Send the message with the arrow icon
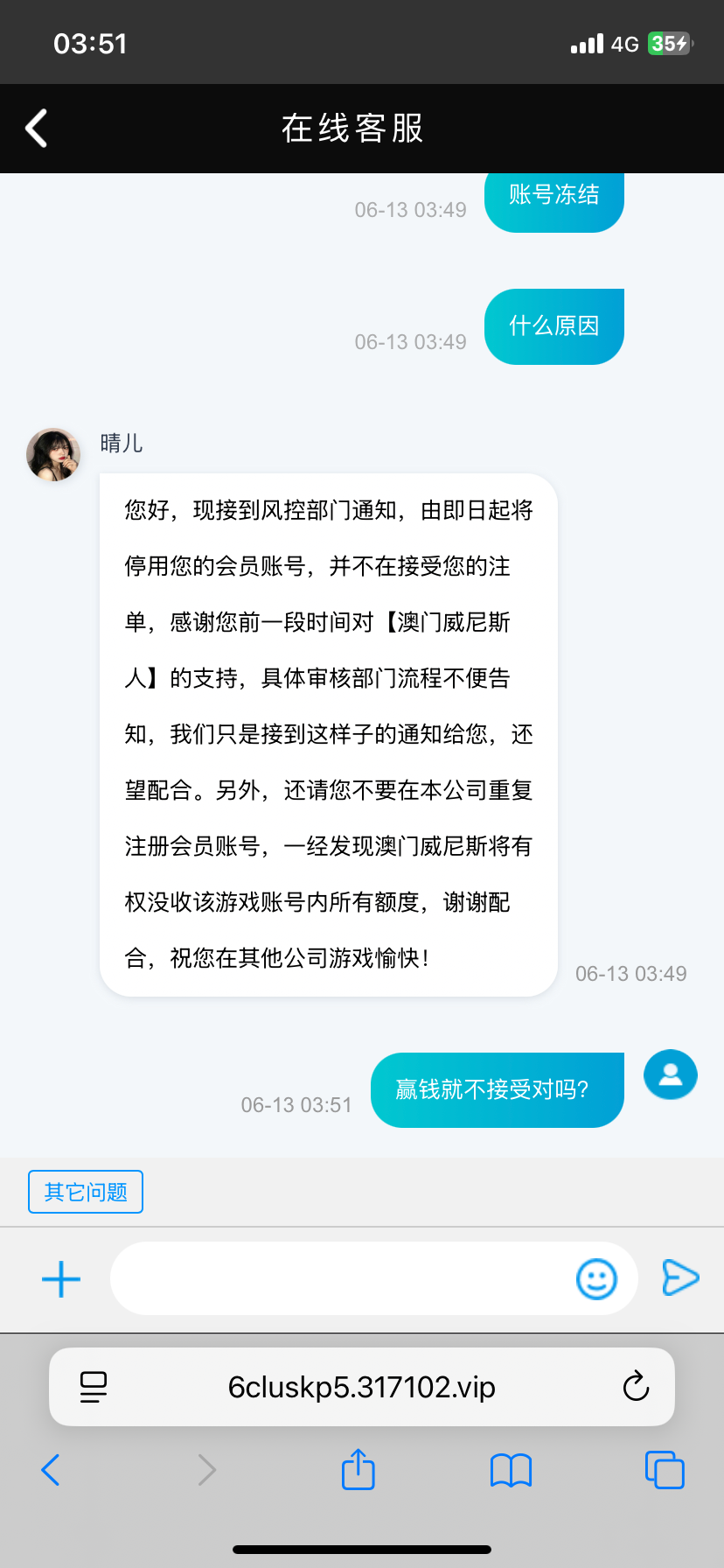The height and width of the screenshot is (1568, 724). pos(680,1277)
